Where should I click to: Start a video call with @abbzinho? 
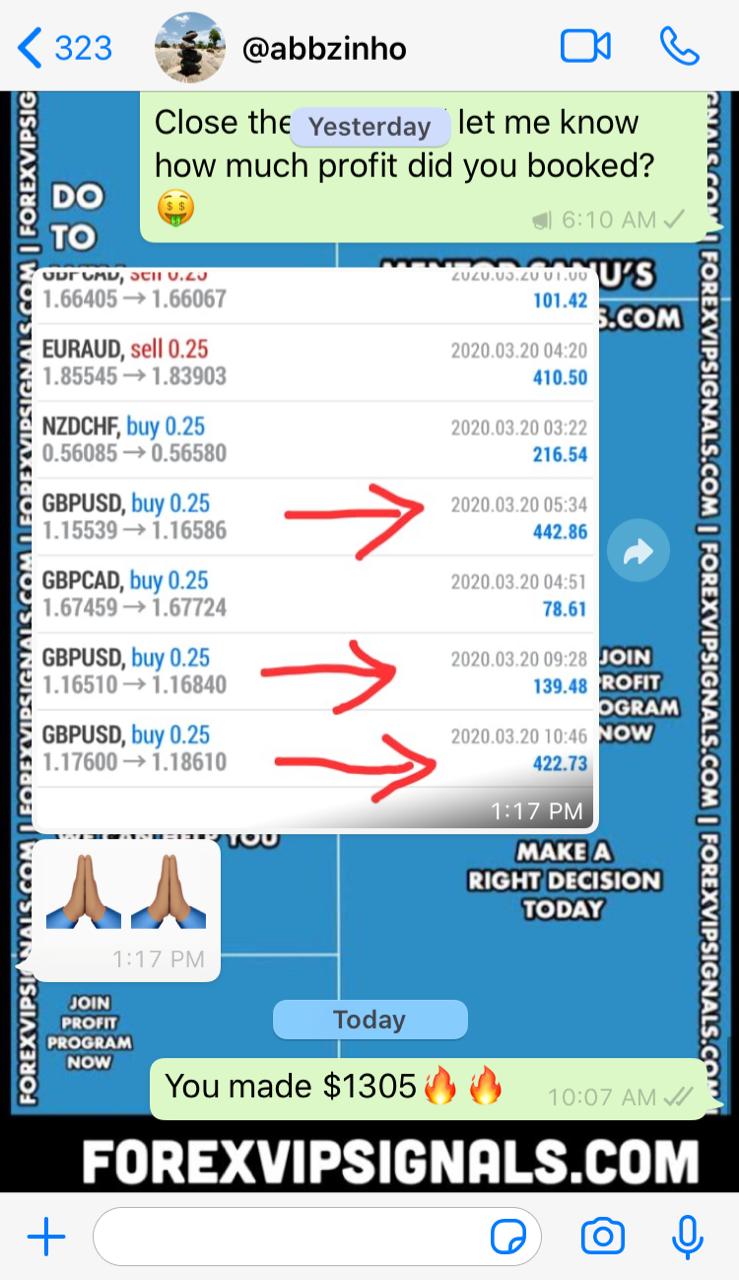[585, 47]
